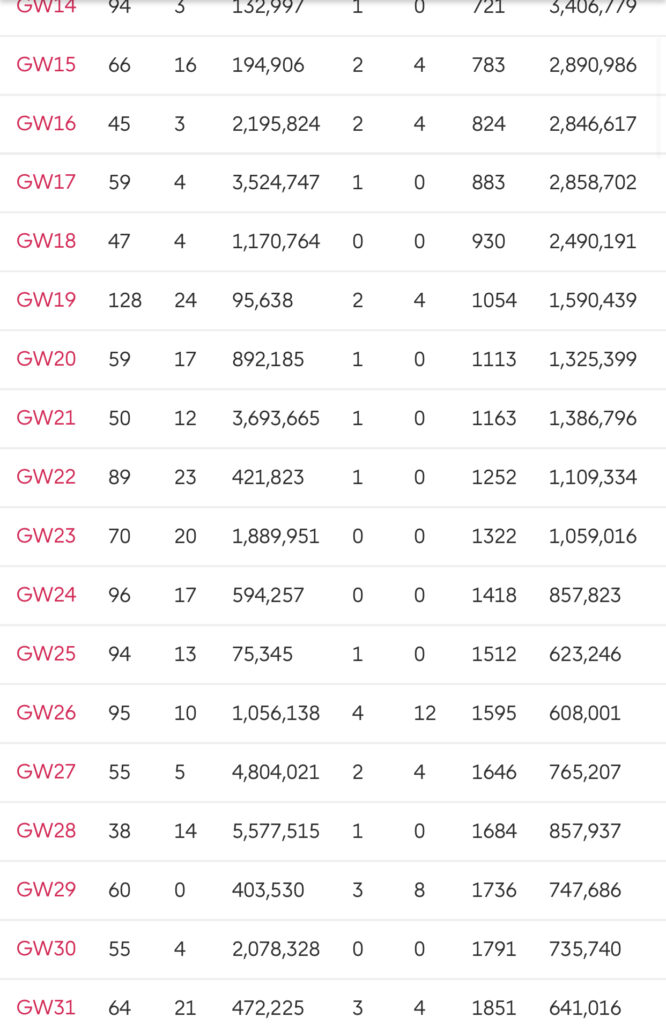The height and width of the screenshot is (1024, 666).
Task: Select GW30 in the history table
Action: [x=46, y=949]
